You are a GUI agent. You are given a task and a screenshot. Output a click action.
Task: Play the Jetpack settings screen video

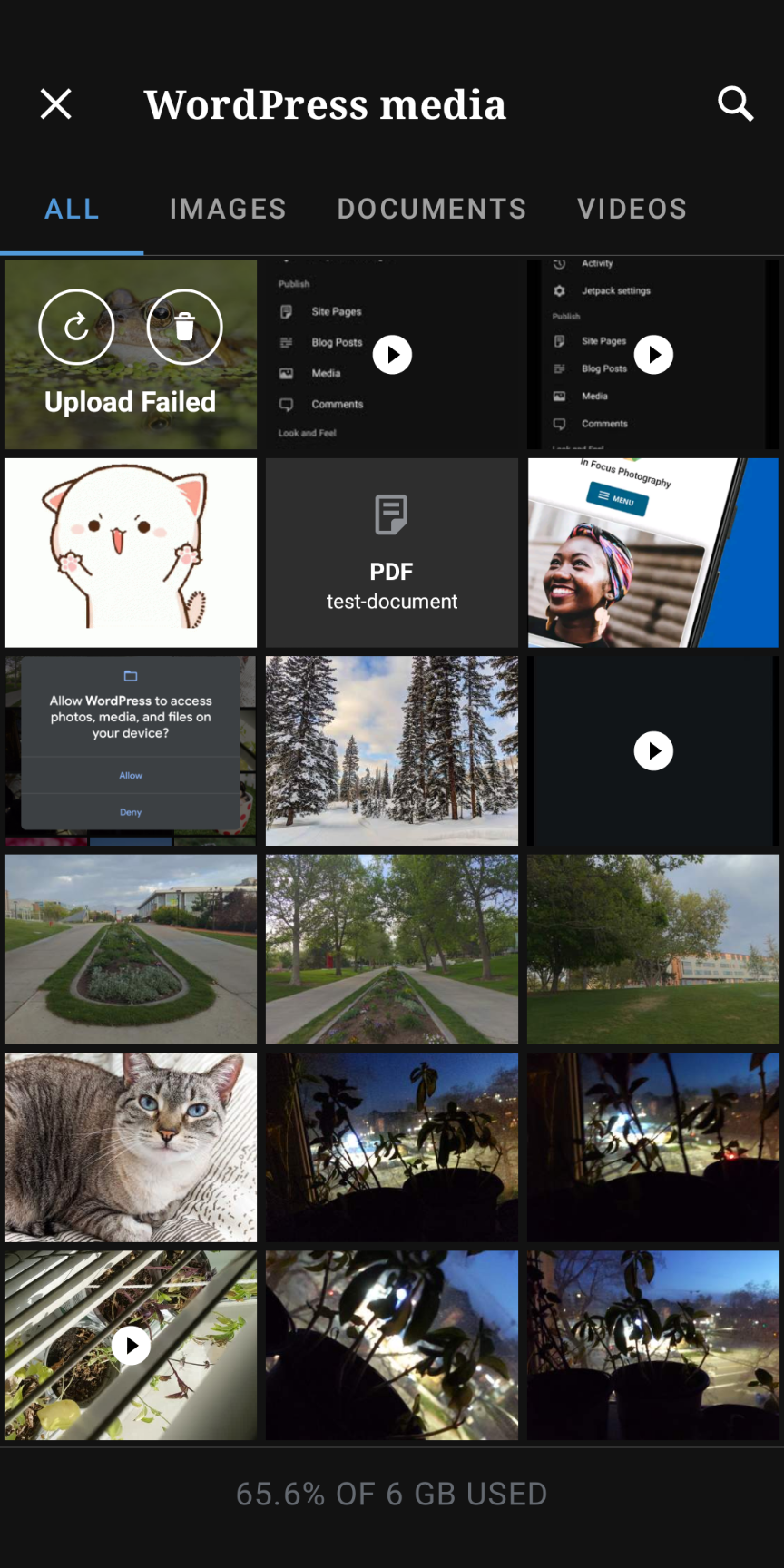click(653, 355)
